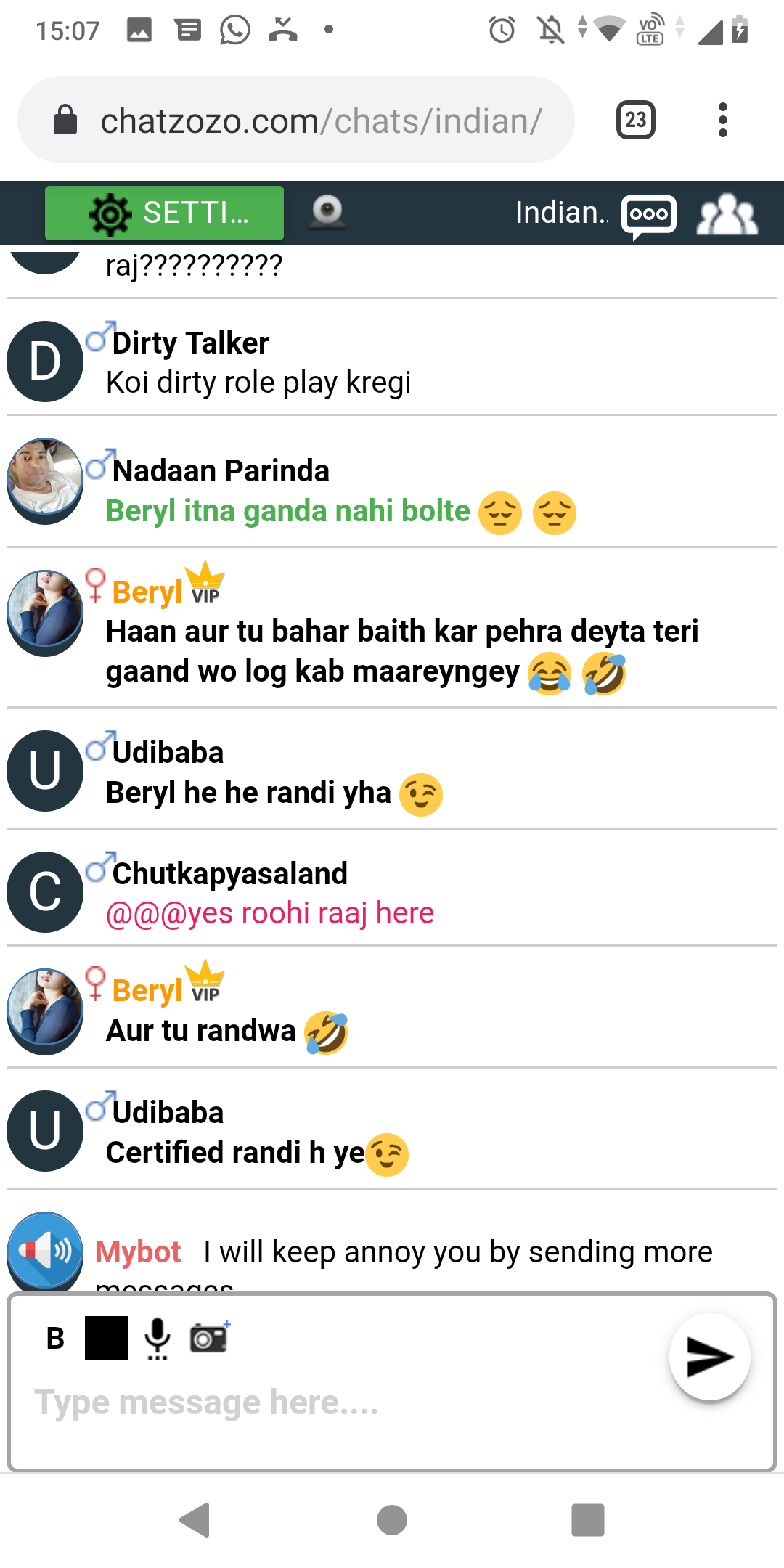Open Chutkapyasaland's avatar
Image resolution: width=784 pixels, height=1568 pixels.
45,892
